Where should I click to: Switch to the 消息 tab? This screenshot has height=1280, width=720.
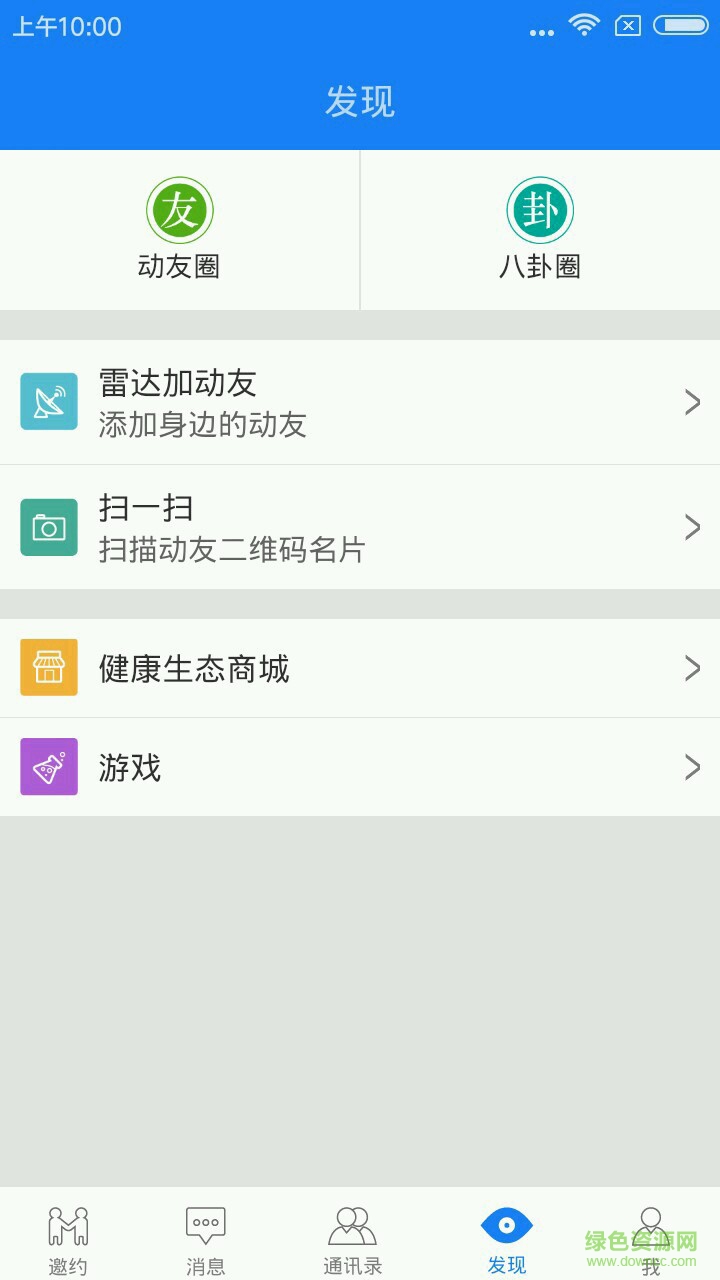point(205,1237)
